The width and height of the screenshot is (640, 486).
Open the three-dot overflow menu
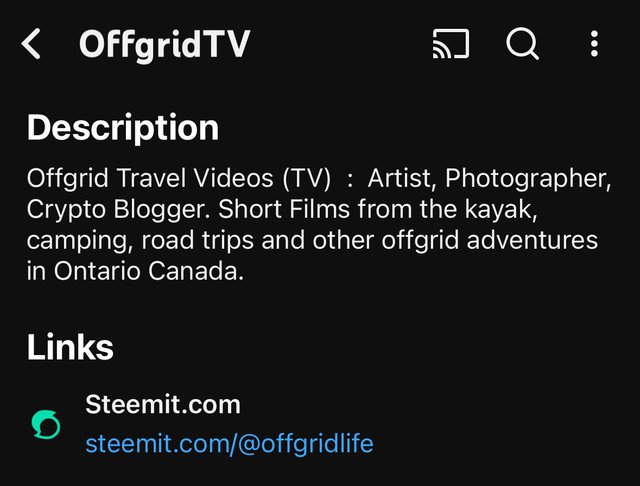tap(594, 44)
